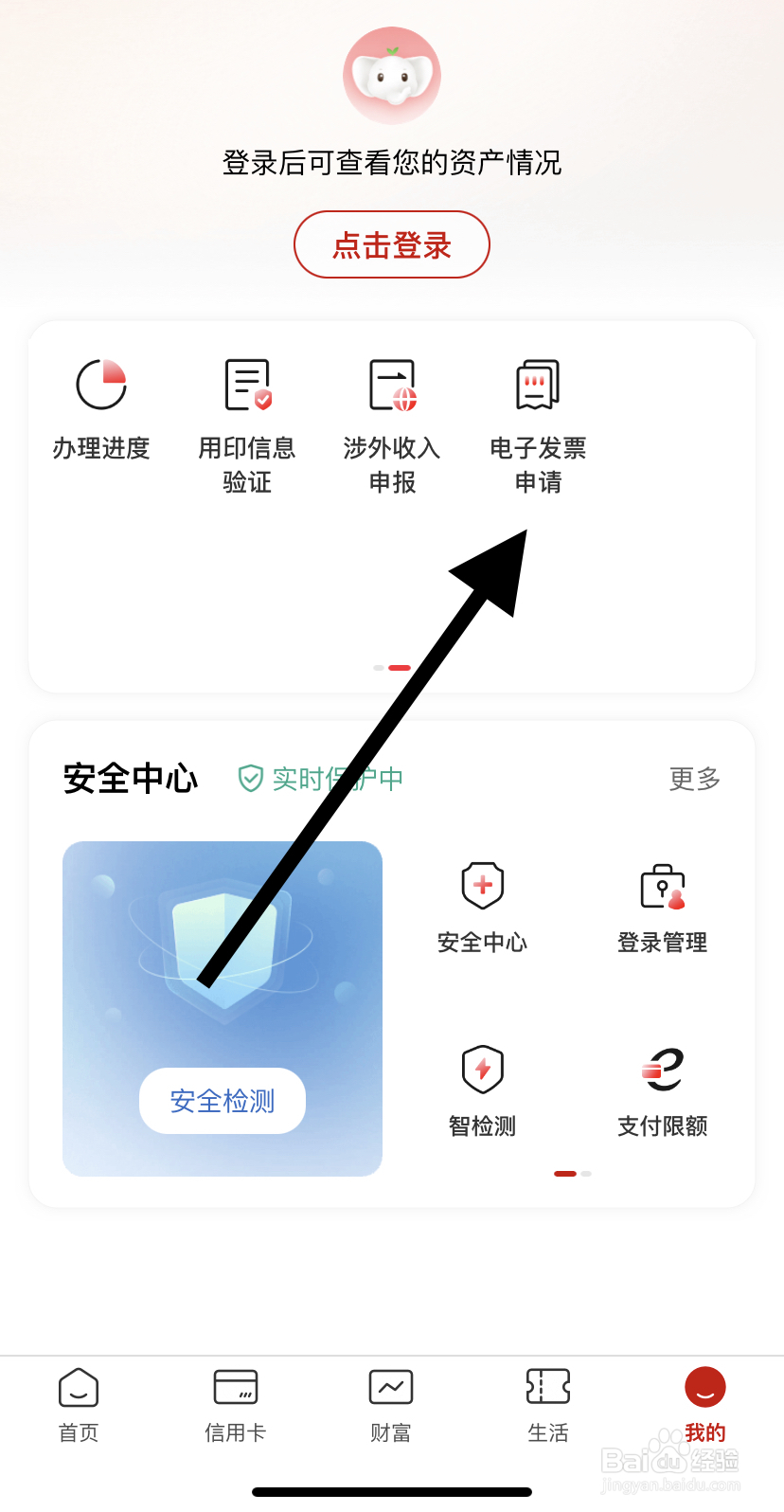Open 涉外收入申报 foreign income declaration
This screenshot has height=1512, width=784.
pos(391,405)
